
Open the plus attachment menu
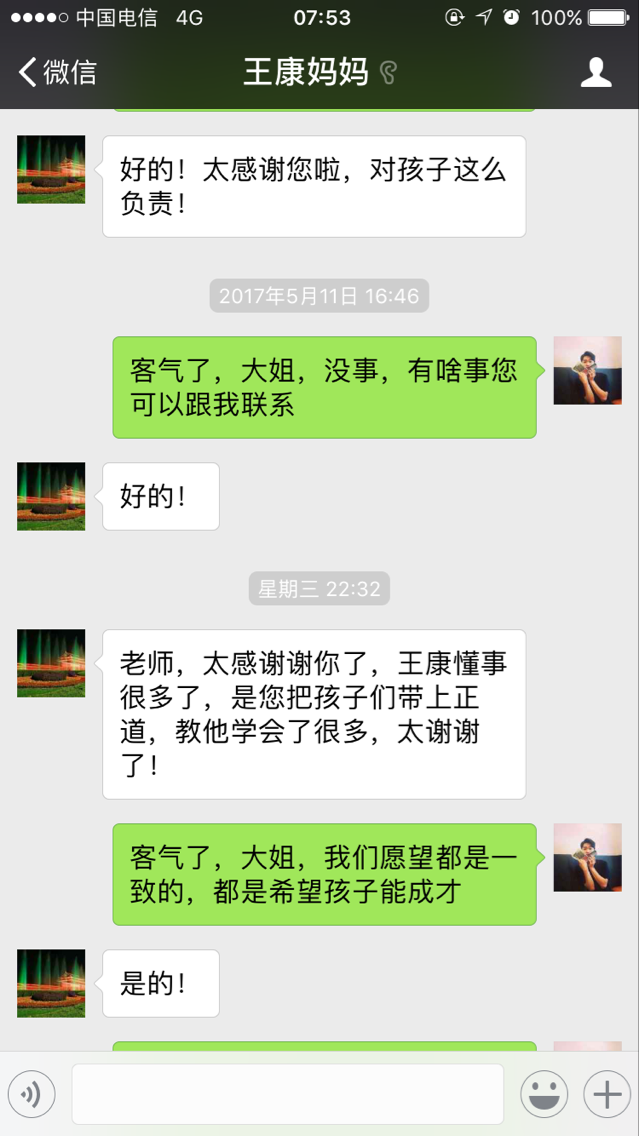coord(606,1094)
